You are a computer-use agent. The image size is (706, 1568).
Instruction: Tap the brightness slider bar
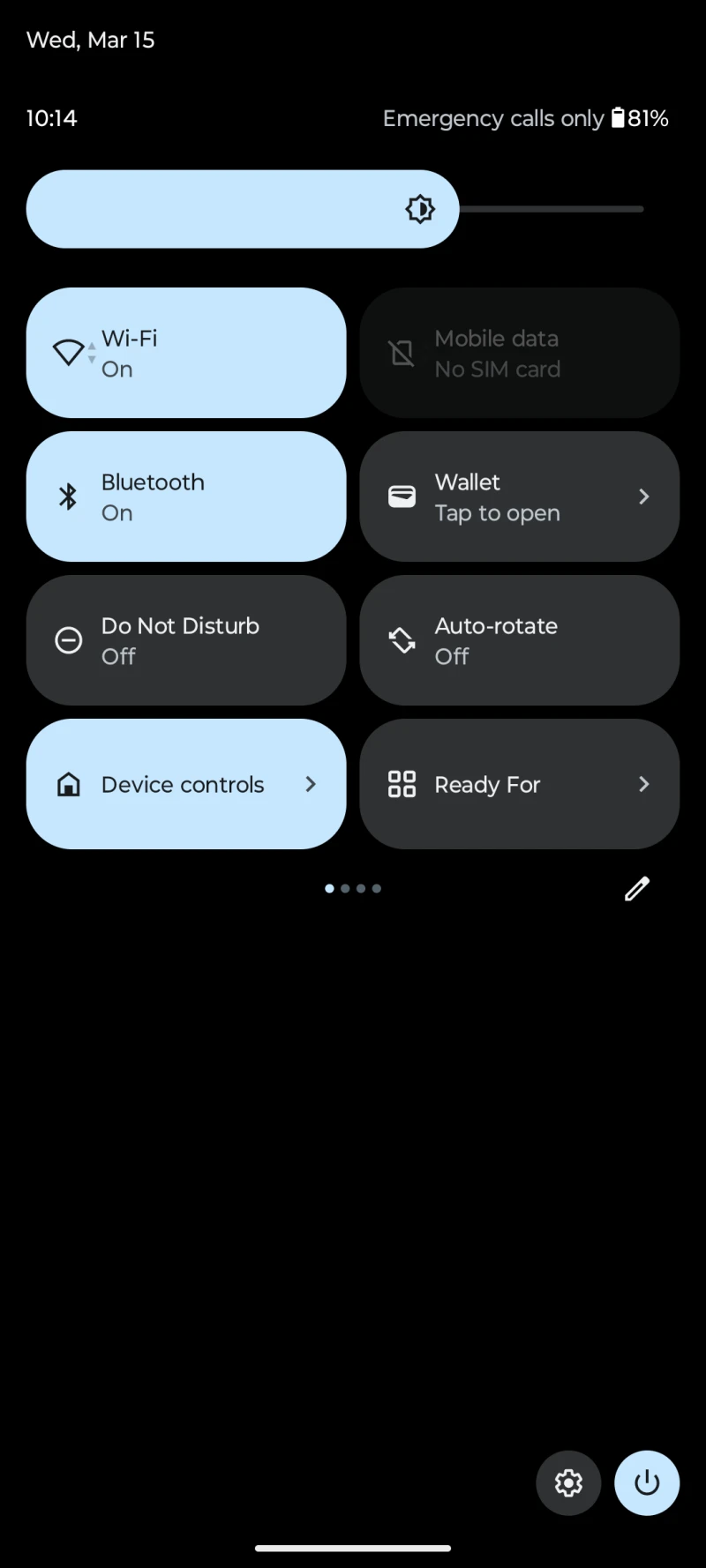[335, 209]
